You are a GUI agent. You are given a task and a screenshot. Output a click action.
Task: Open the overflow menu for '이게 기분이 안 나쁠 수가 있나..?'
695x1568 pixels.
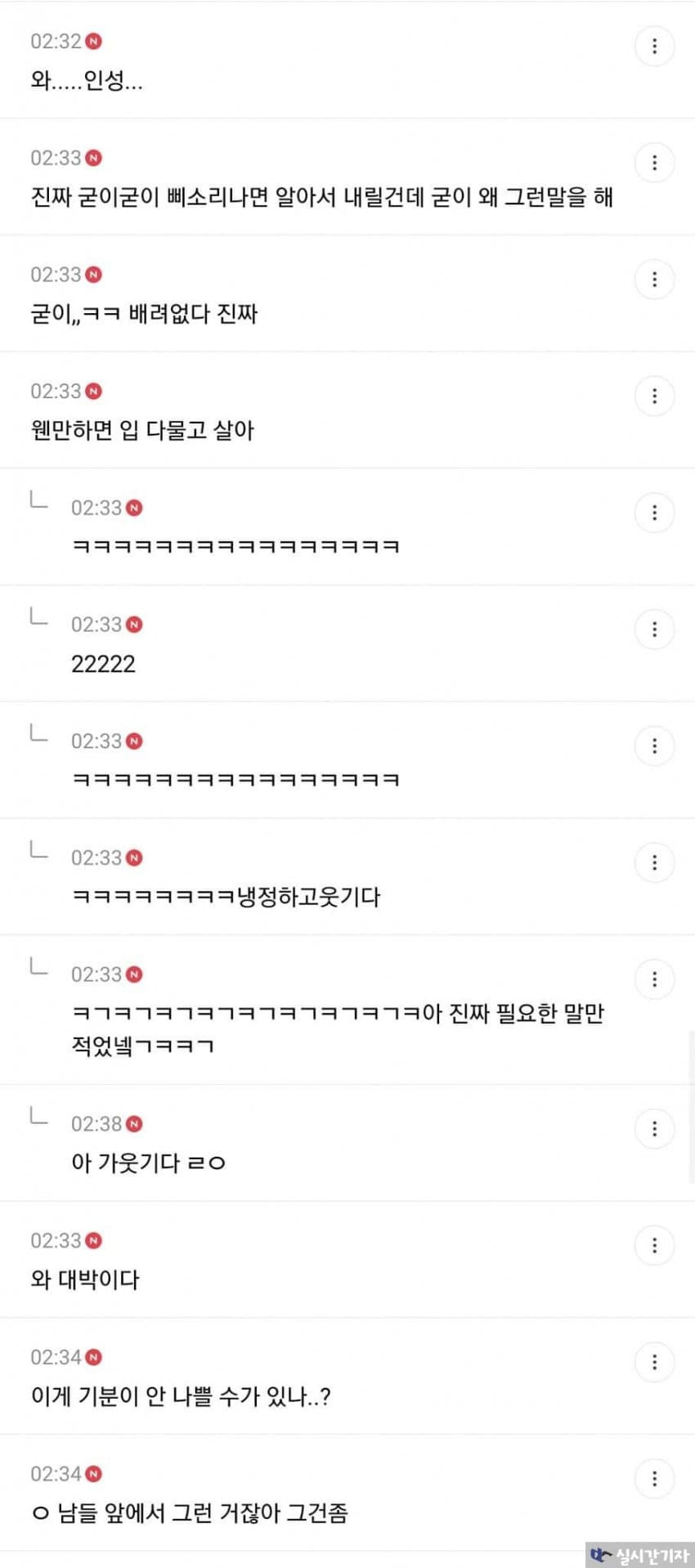654,1362
